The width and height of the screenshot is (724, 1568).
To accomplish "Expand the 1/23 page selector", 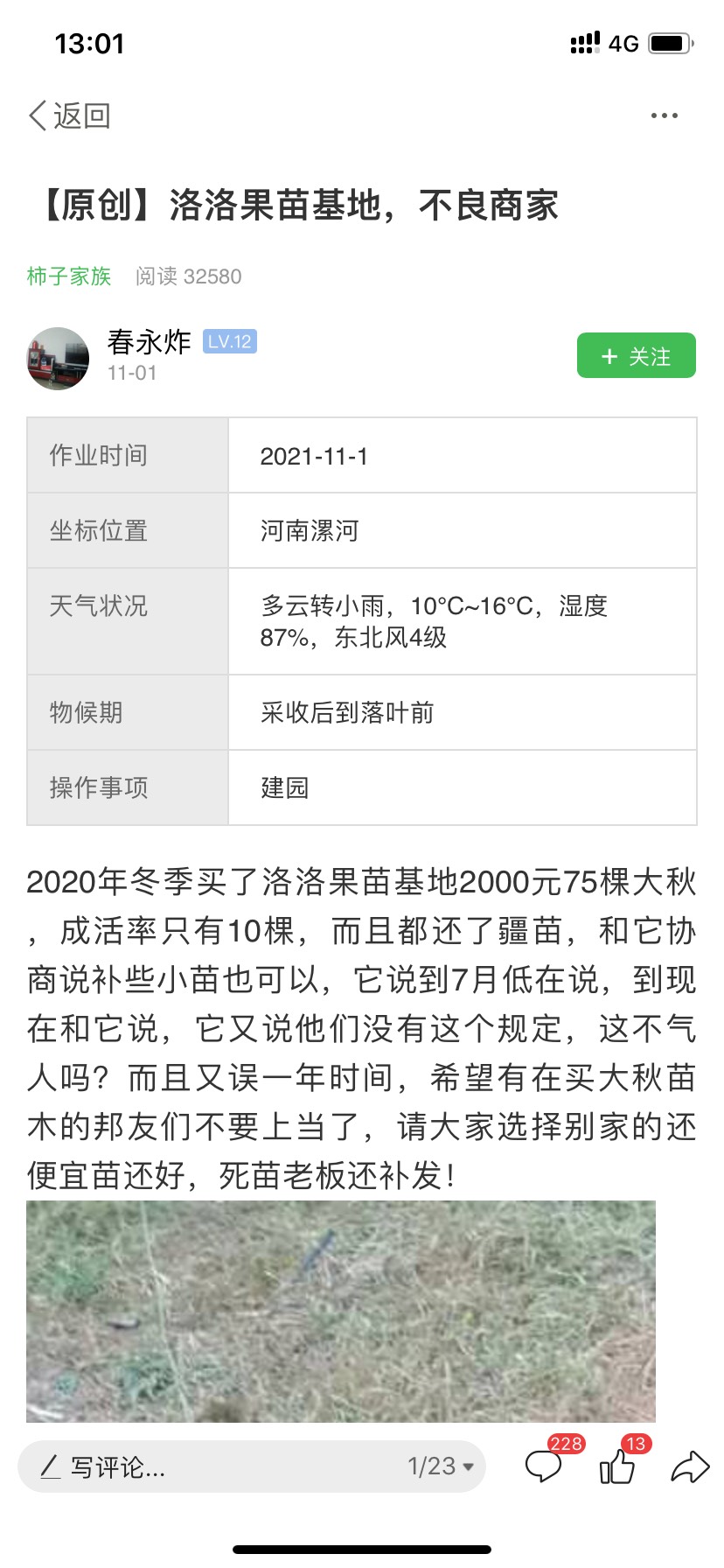I will point(441,1466).
